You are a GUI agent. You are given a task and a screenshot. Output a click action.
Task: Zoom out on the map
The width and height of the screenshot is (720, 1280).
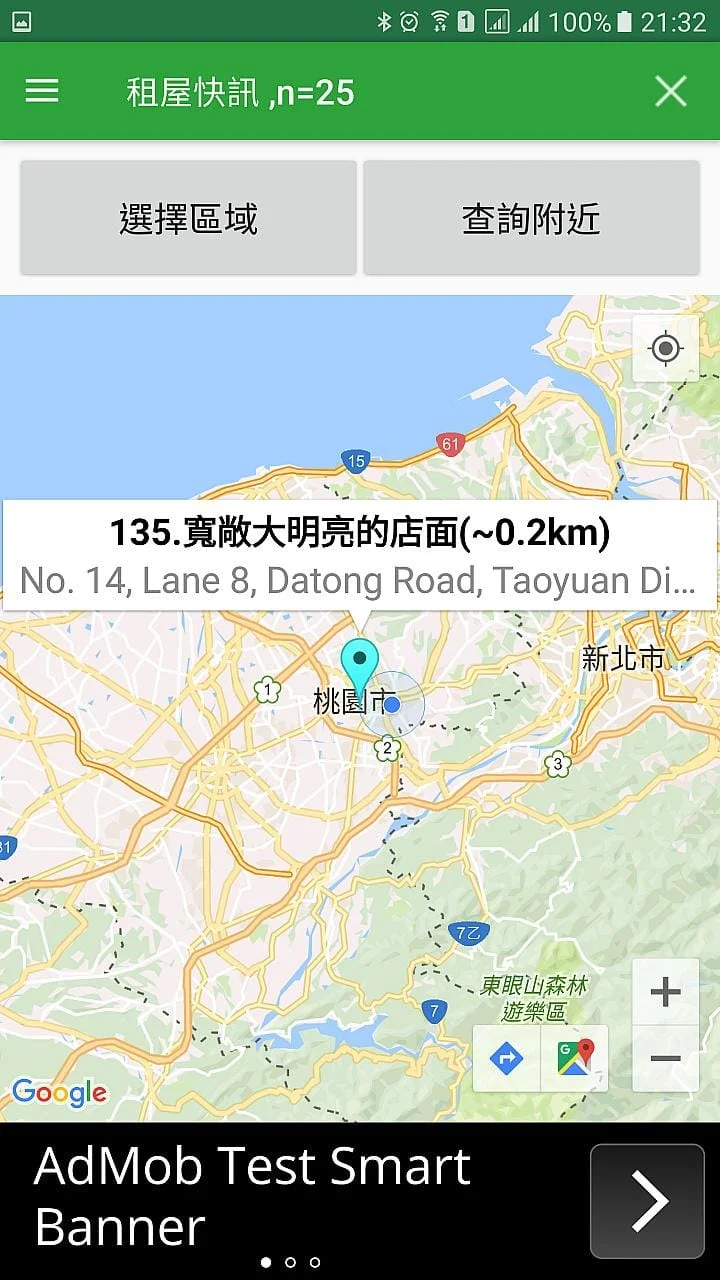(x=665, y=1058)
